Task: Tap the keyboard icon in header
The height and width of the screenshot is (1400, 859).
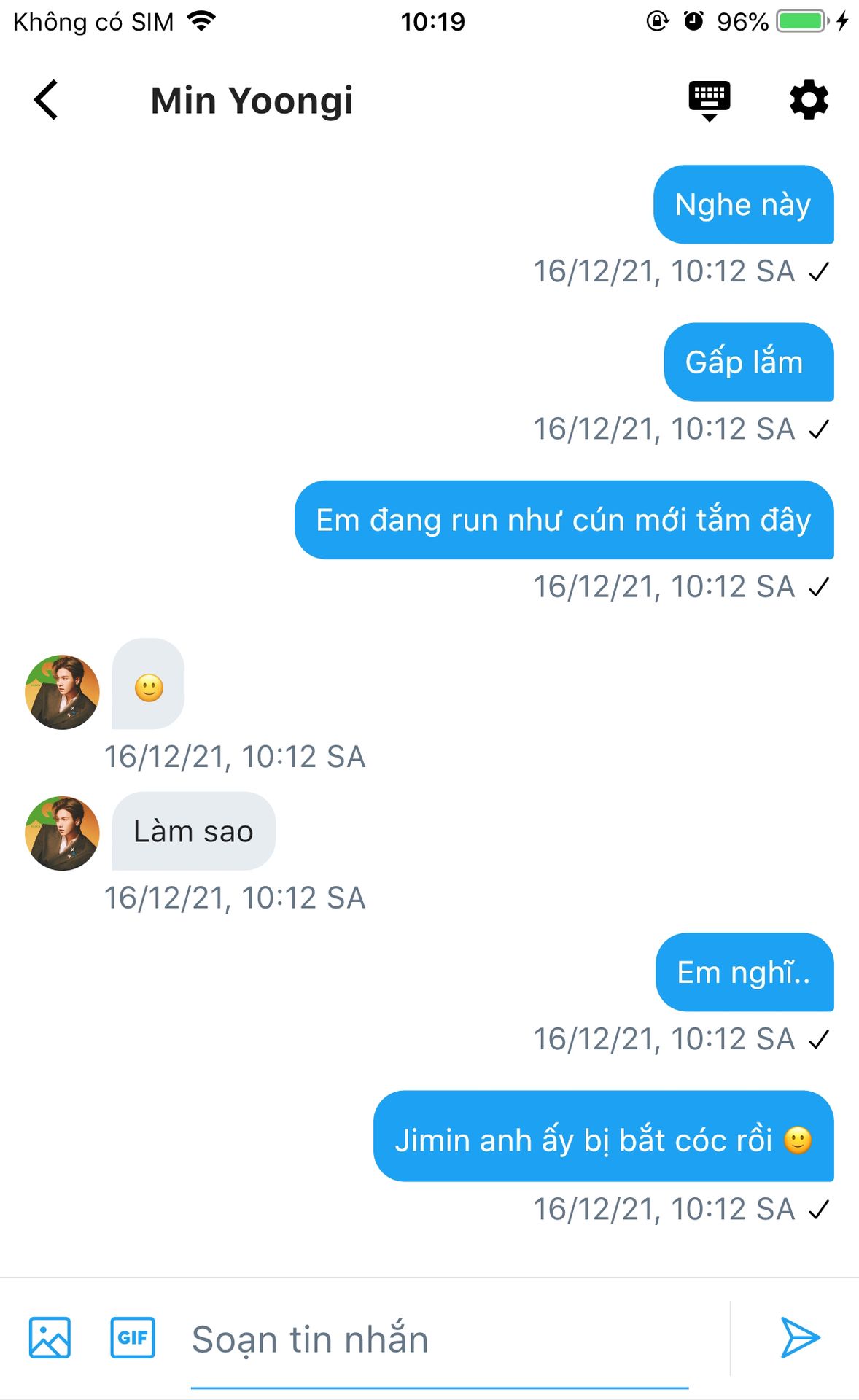Action: click(x=709, y=100)
